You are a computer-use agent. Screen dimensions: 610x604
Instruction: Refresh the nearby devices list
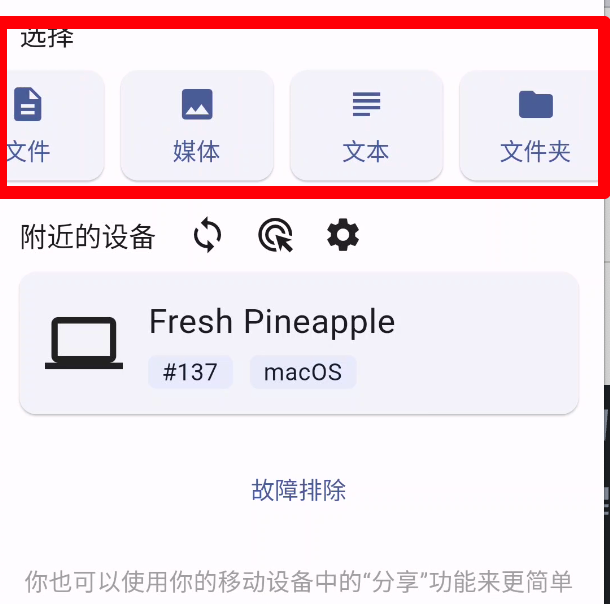pyautogui.click(x=207, y=236)
